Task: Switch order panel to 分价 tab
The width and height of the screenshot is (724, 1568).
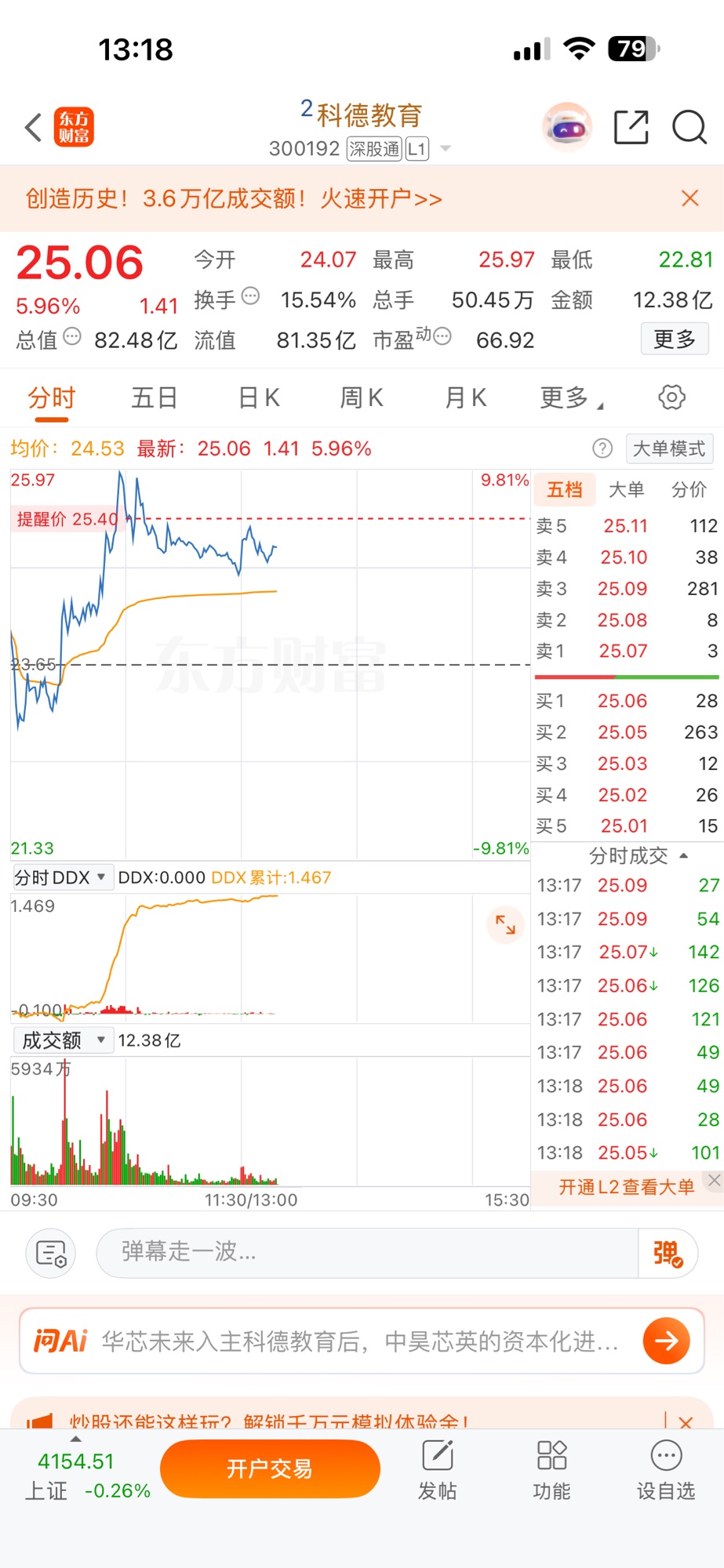Action: (689, 490)
